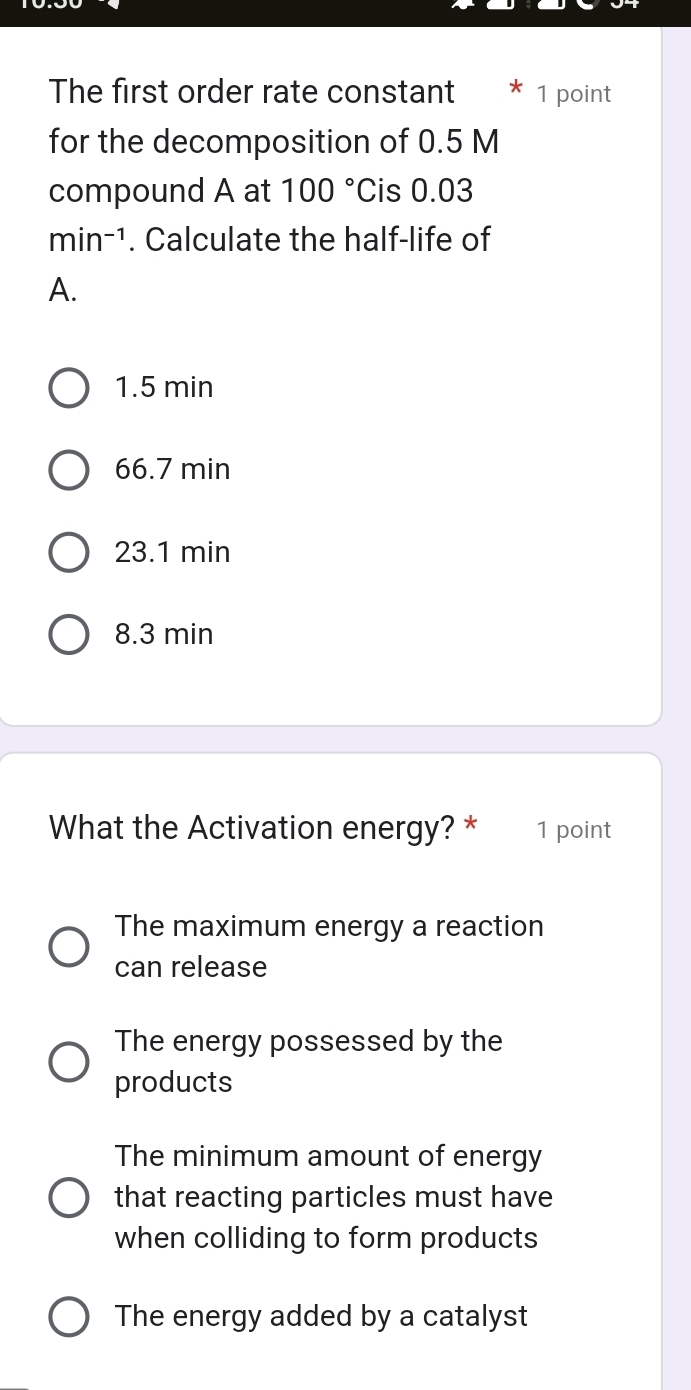The image size is (691, 1390).
Task: Choose 66.7 min as the half-life
Action: coord(69,470)
